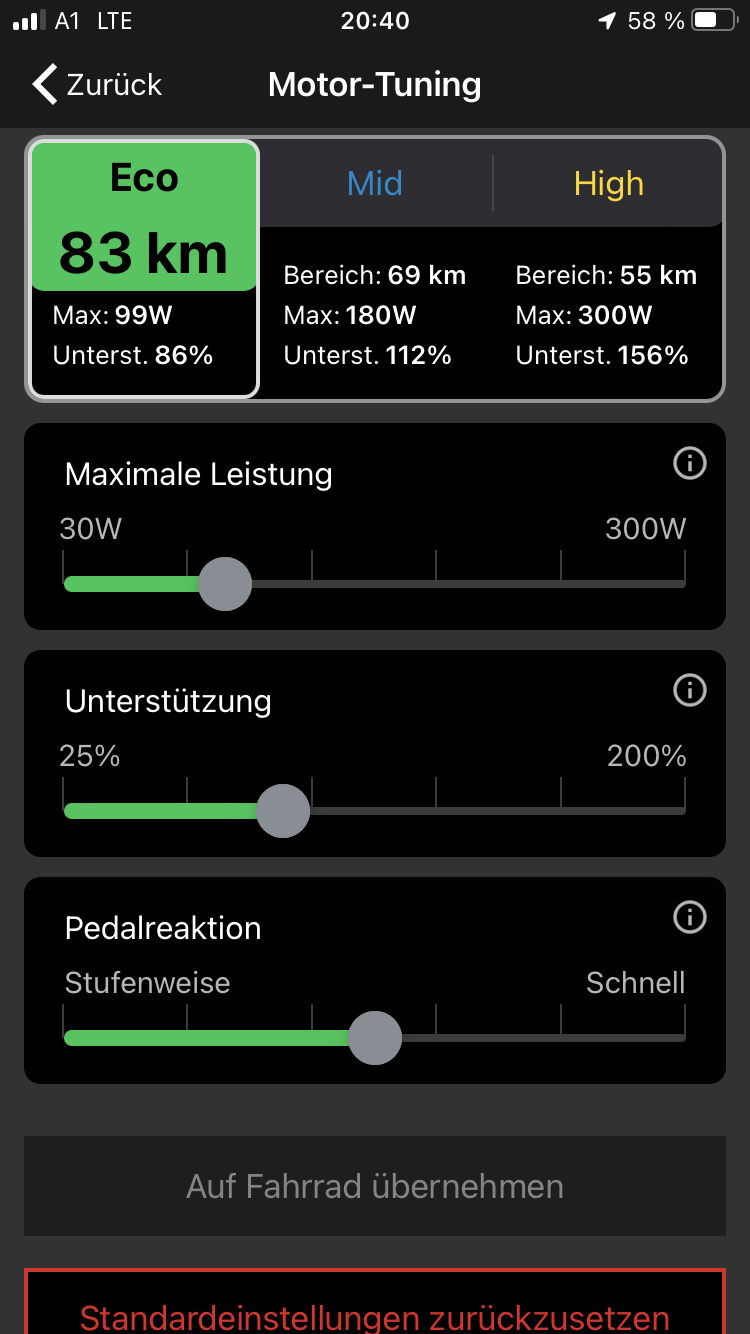Open info for Unterstützung
The height and width of the screenshot is (1334, 750).
pos(690,690)
